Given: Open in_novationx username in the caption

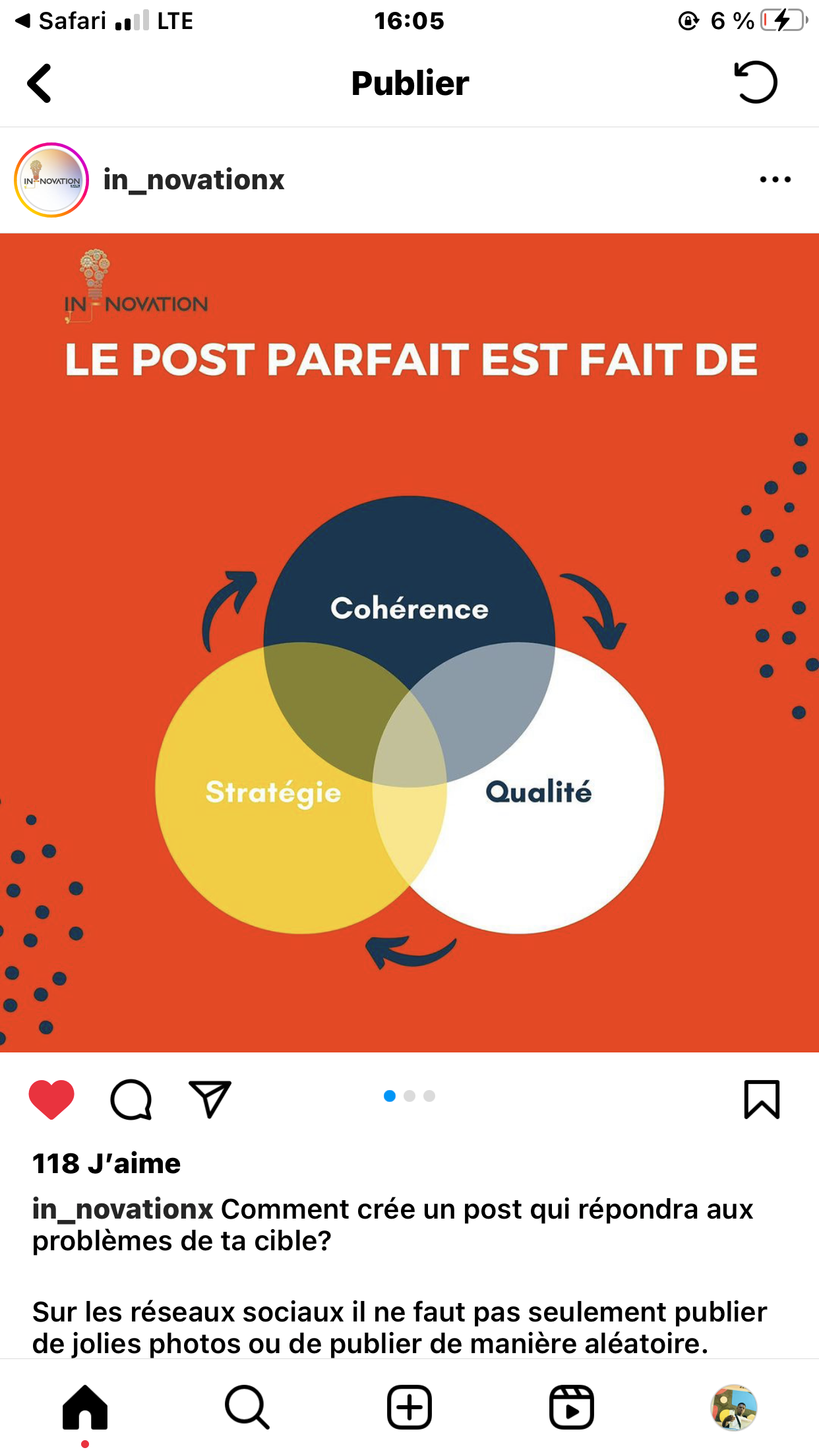Looking at the screenshot, I should point(123,1209).
